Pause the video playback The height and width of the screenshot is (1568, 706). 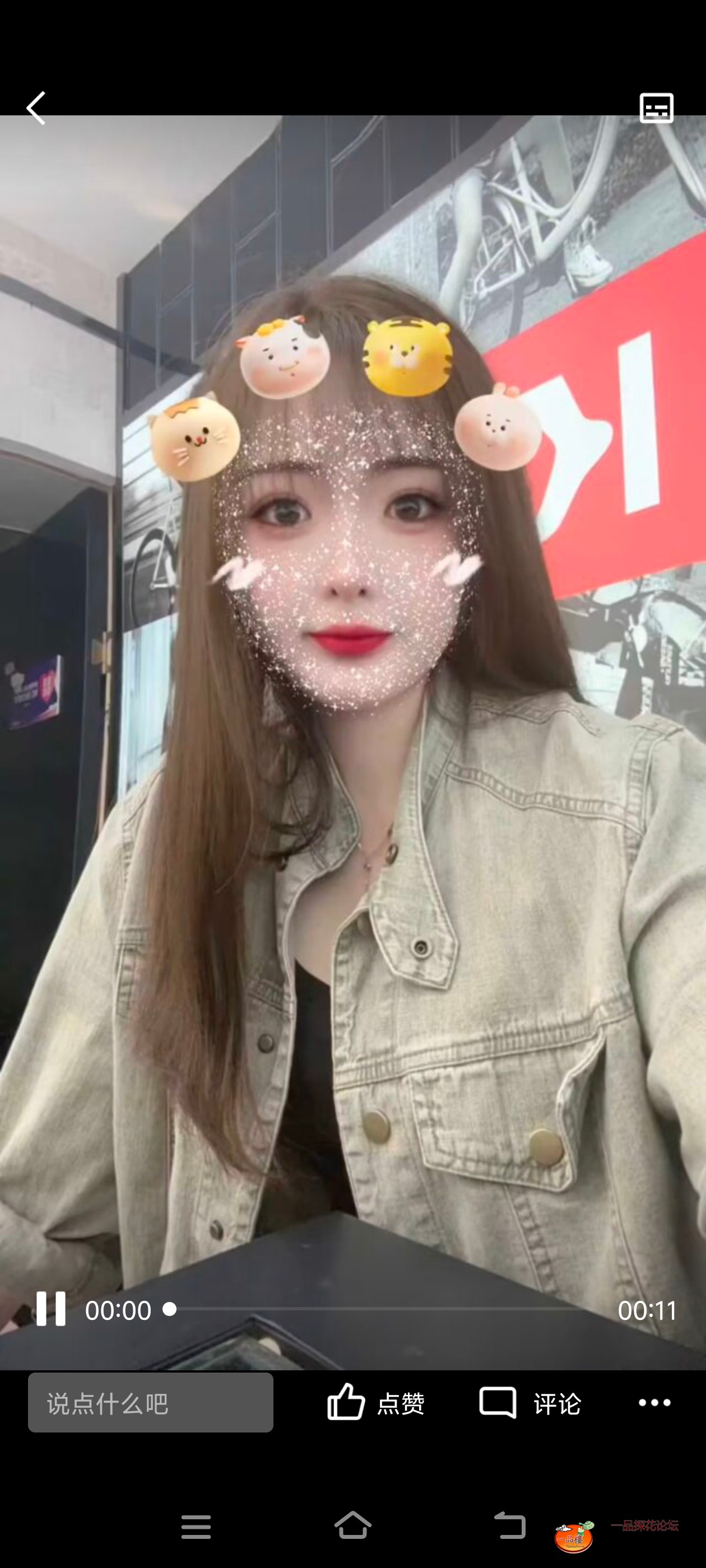pyautogui.click(x=50, y=1309)
